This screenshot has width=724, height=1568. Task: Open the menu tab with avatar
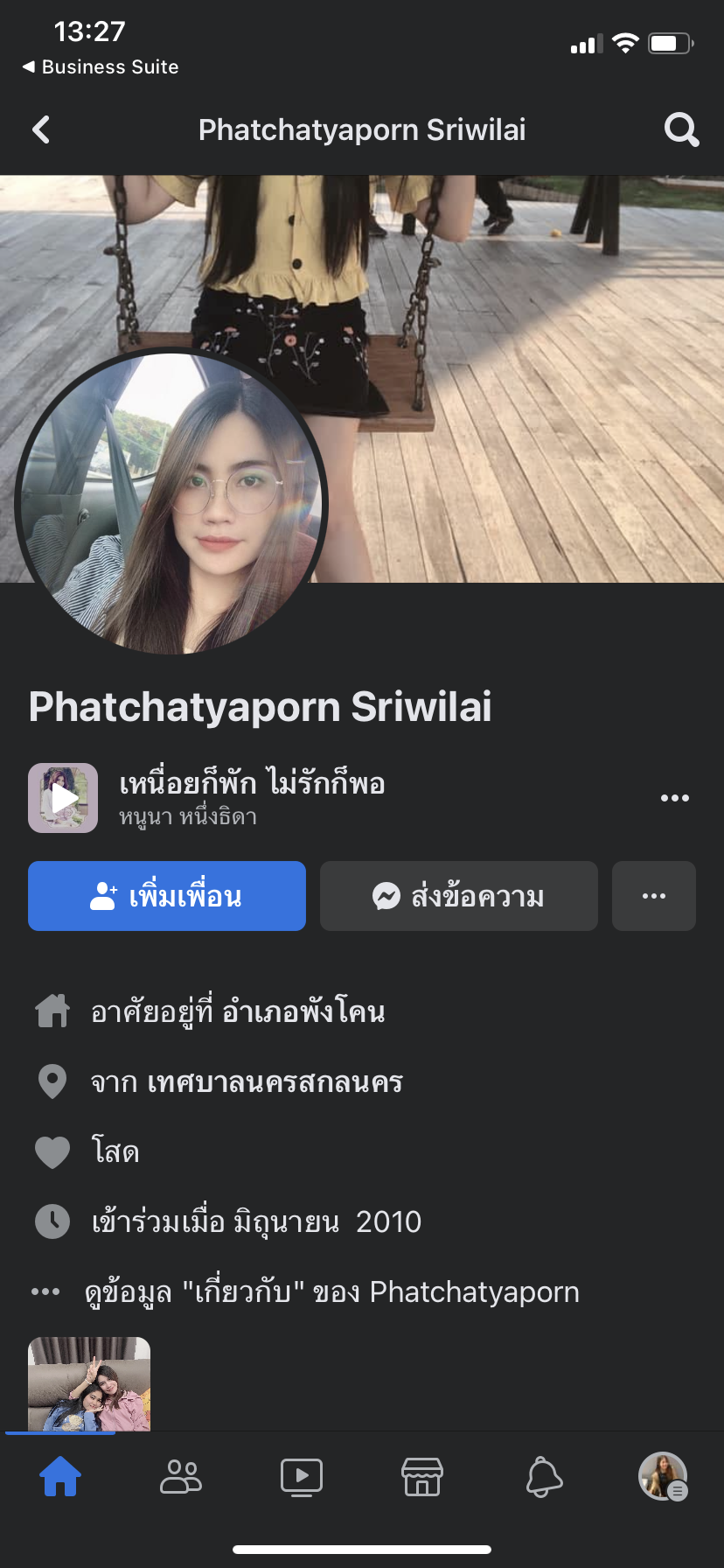coord(663,1477)
